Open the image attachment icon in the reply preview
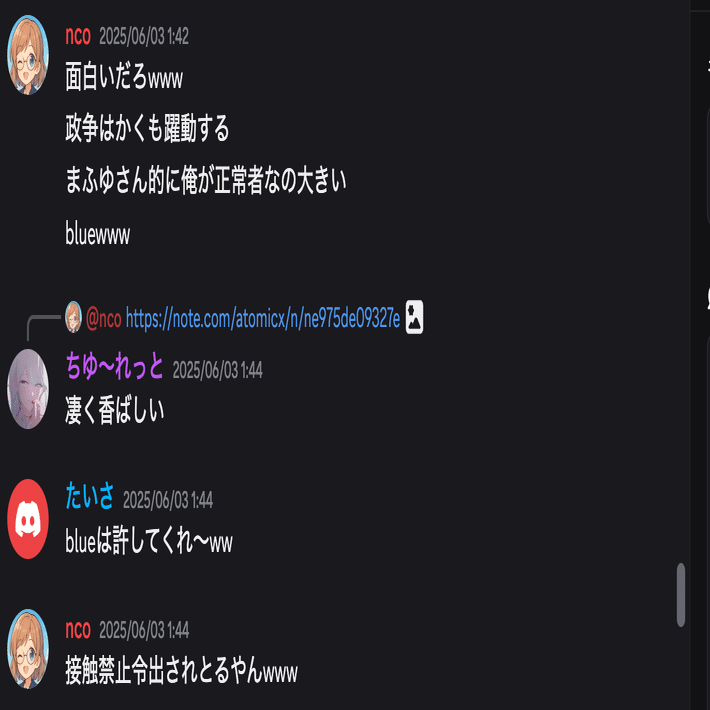710x710 pixels. click(x=414, y=318)
